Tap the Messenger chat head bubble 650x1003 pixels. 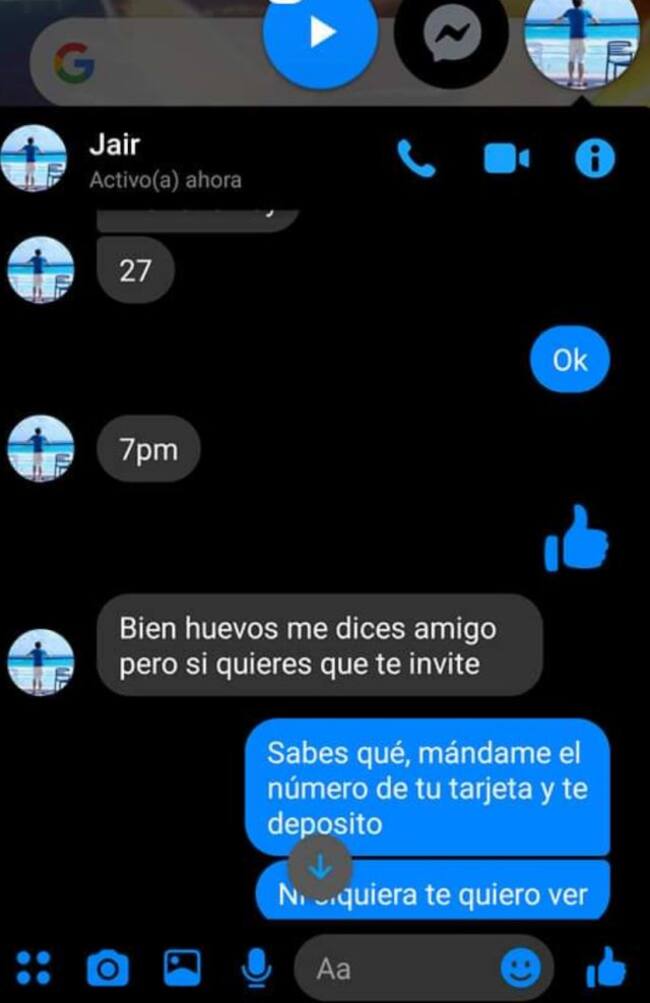pyautogui.click(x=451, y=37)
